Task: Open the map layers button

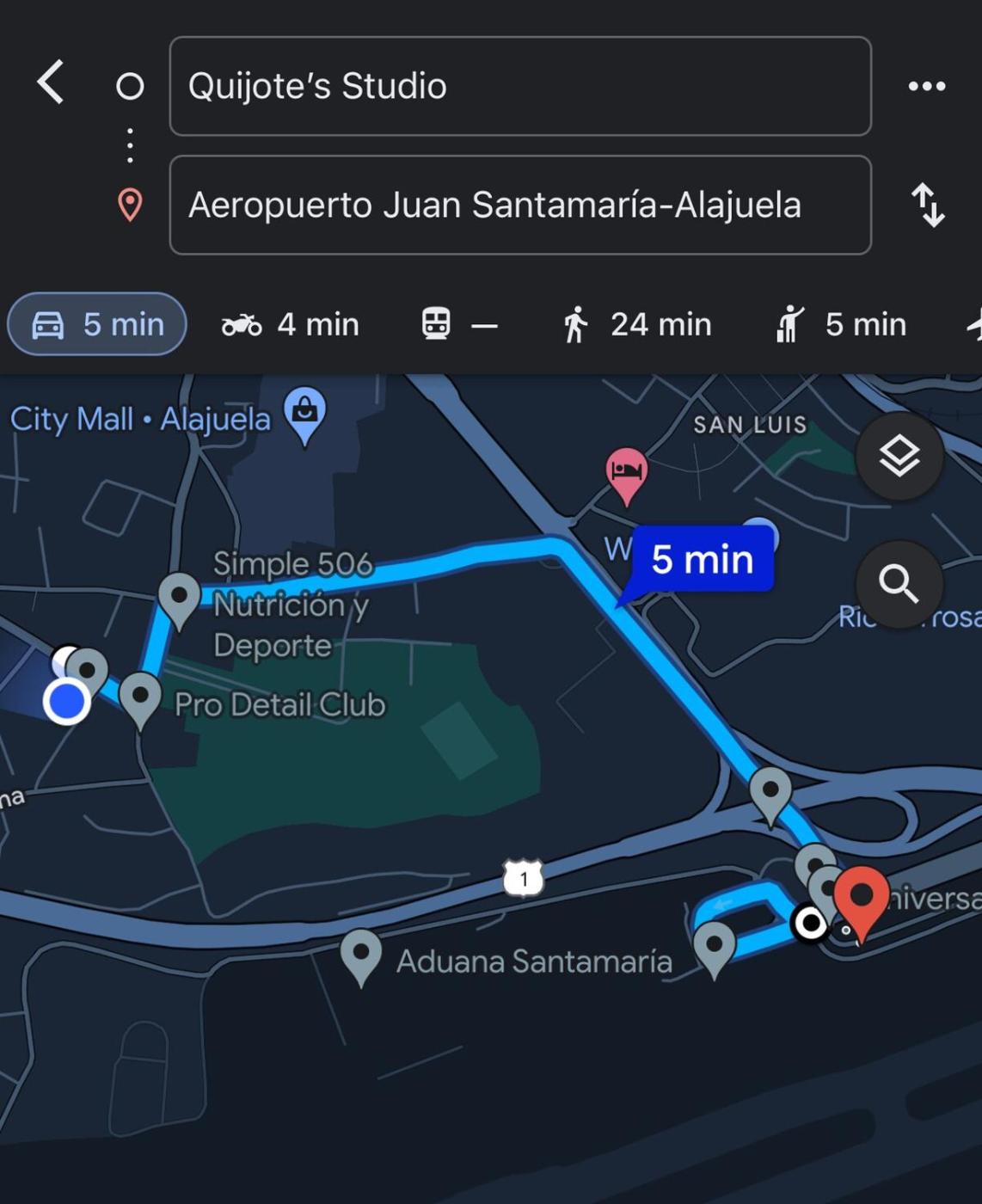Action: [x=899, y=456]
